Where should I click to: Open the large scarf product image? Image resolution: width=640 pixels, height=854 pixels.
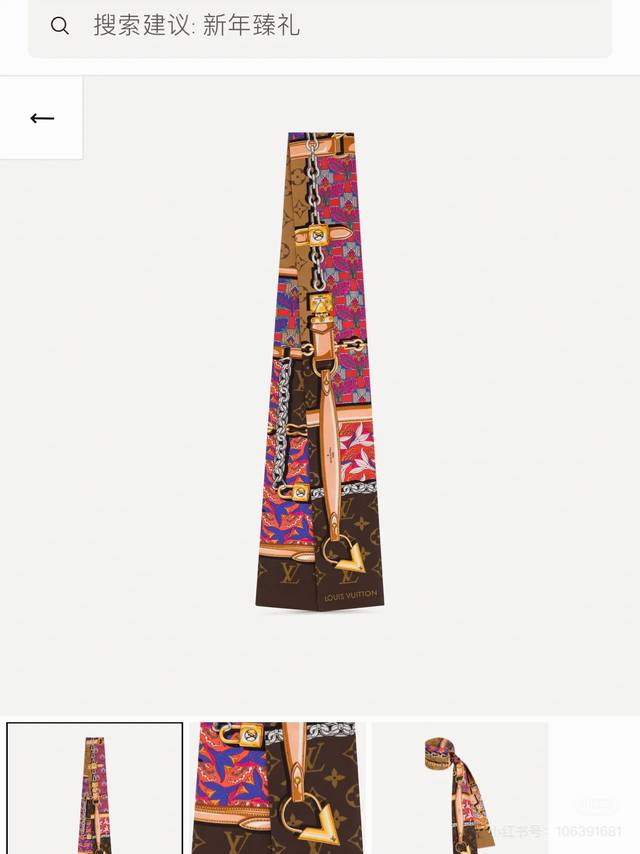click(320, 370)
